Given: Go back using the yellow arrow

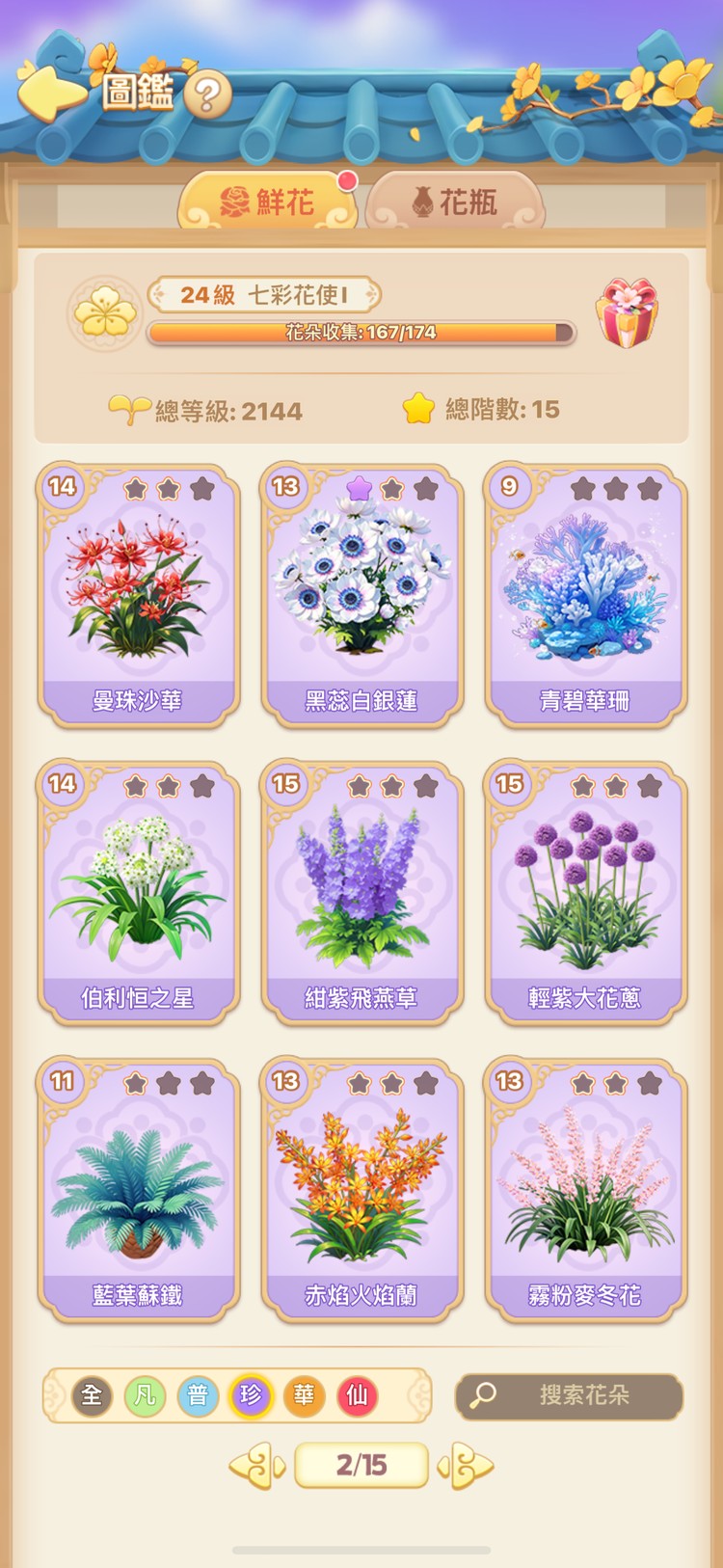Looking at the screenshot, I should (x=50, y=93).
